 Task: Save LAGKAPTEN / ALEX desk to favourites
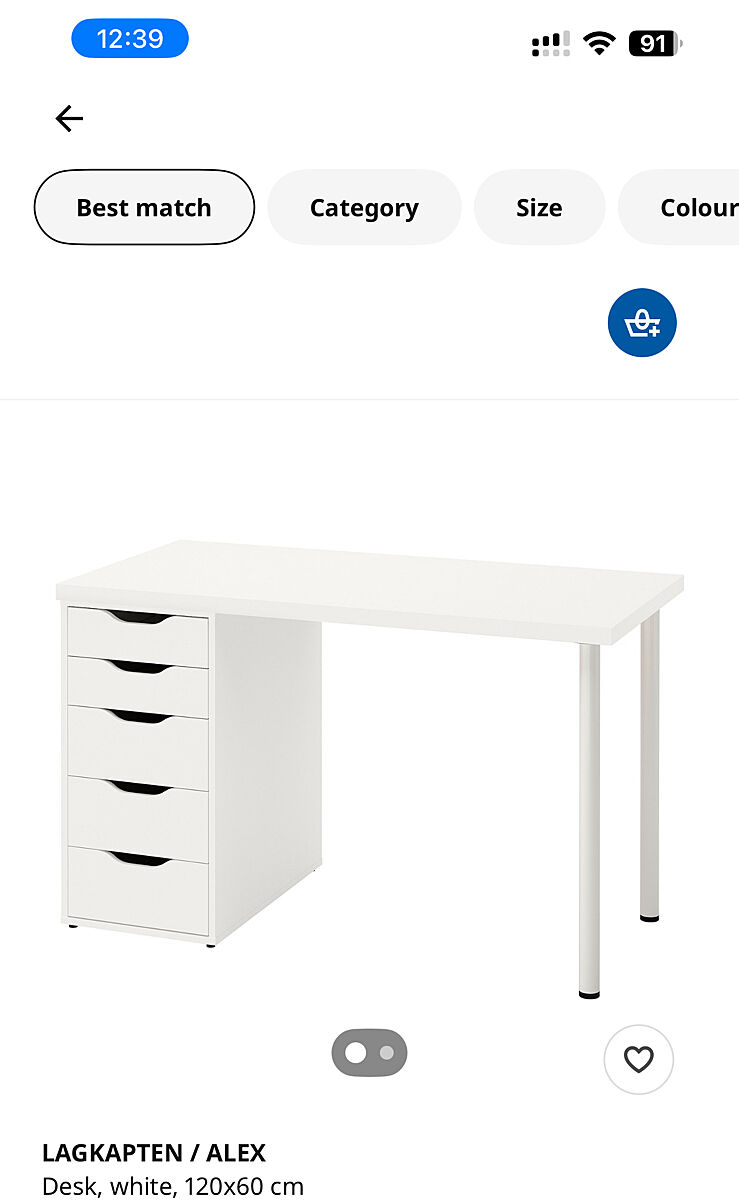click(x=638, y=1059)
